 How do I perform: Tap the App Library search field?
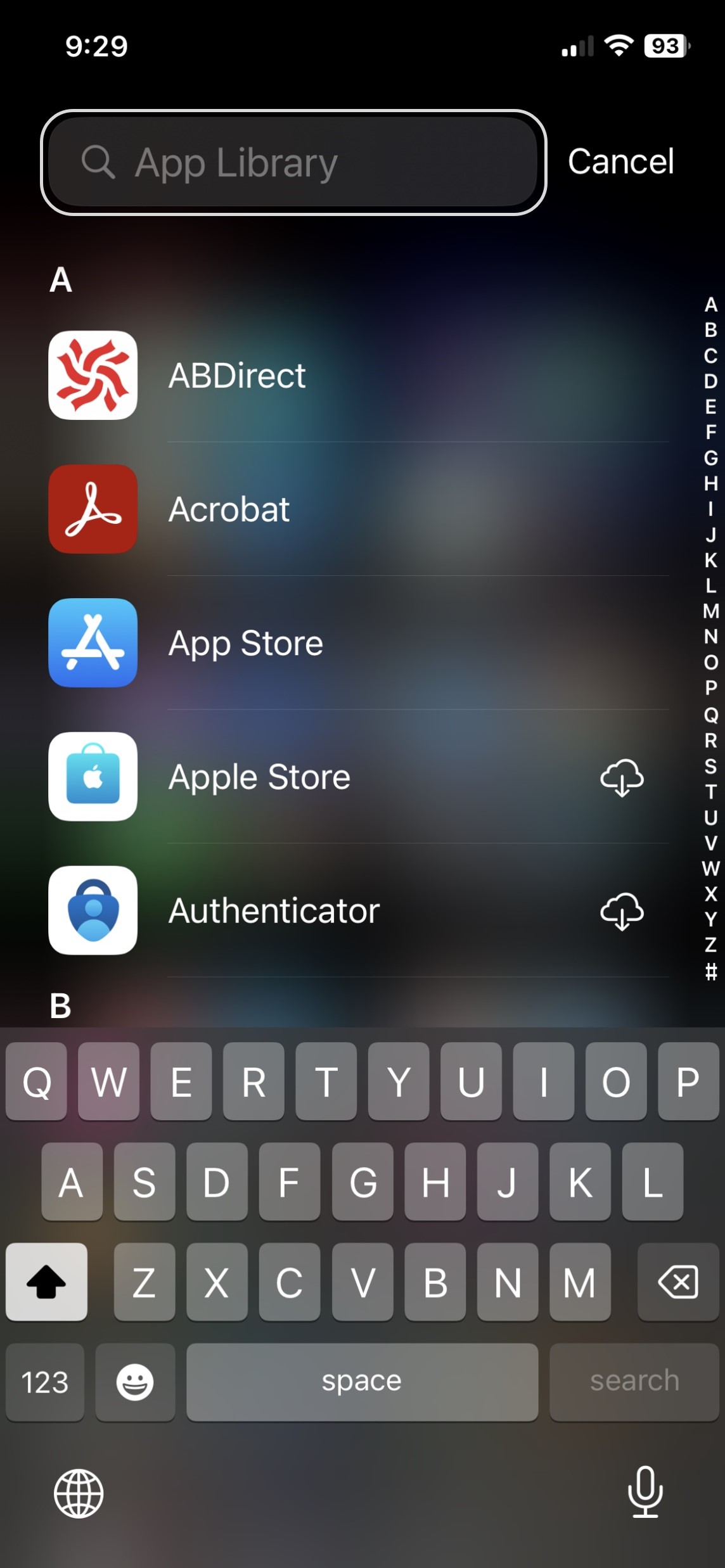(293, 162)
